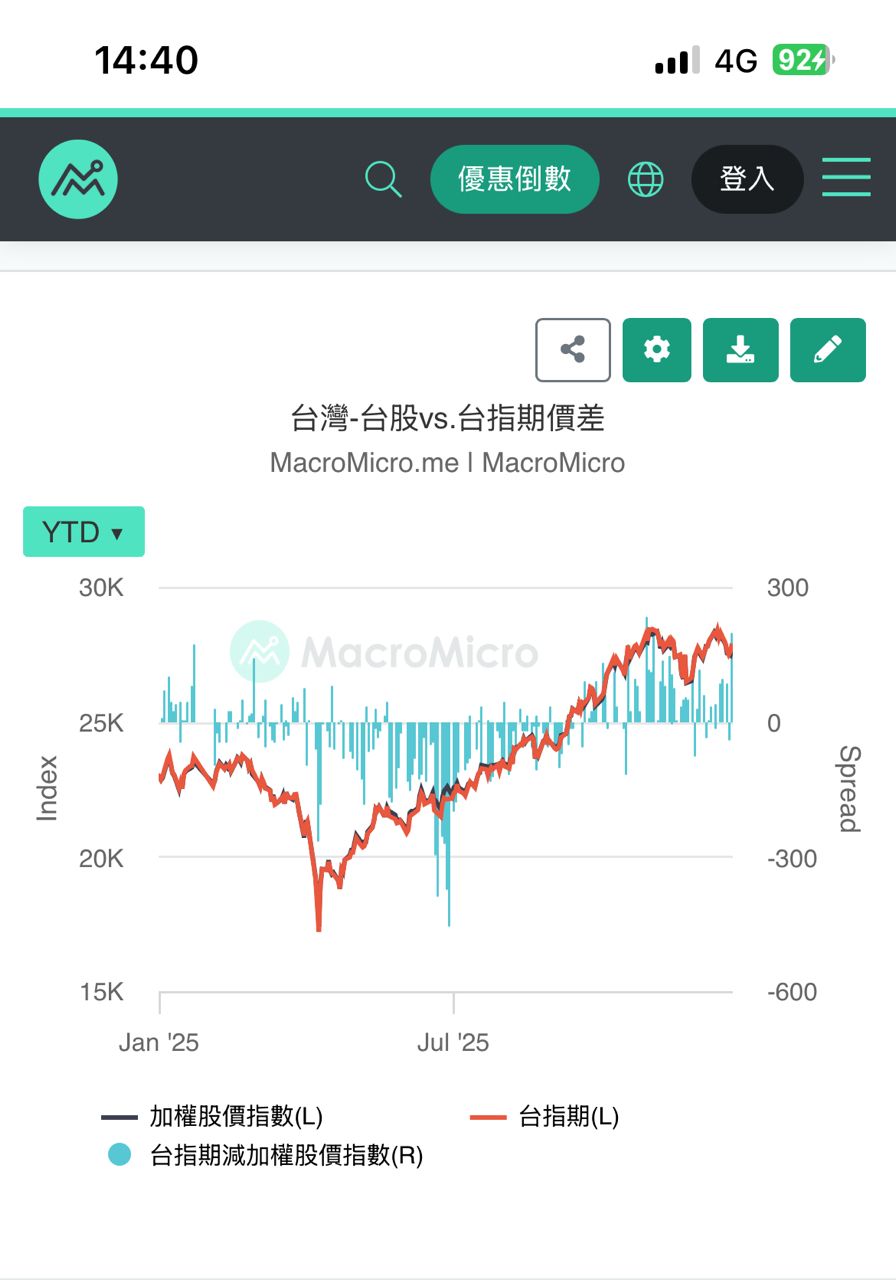The image size is (896, 1280).
Task: Open the MacroMicro home logo
Action: coord(78,179)
